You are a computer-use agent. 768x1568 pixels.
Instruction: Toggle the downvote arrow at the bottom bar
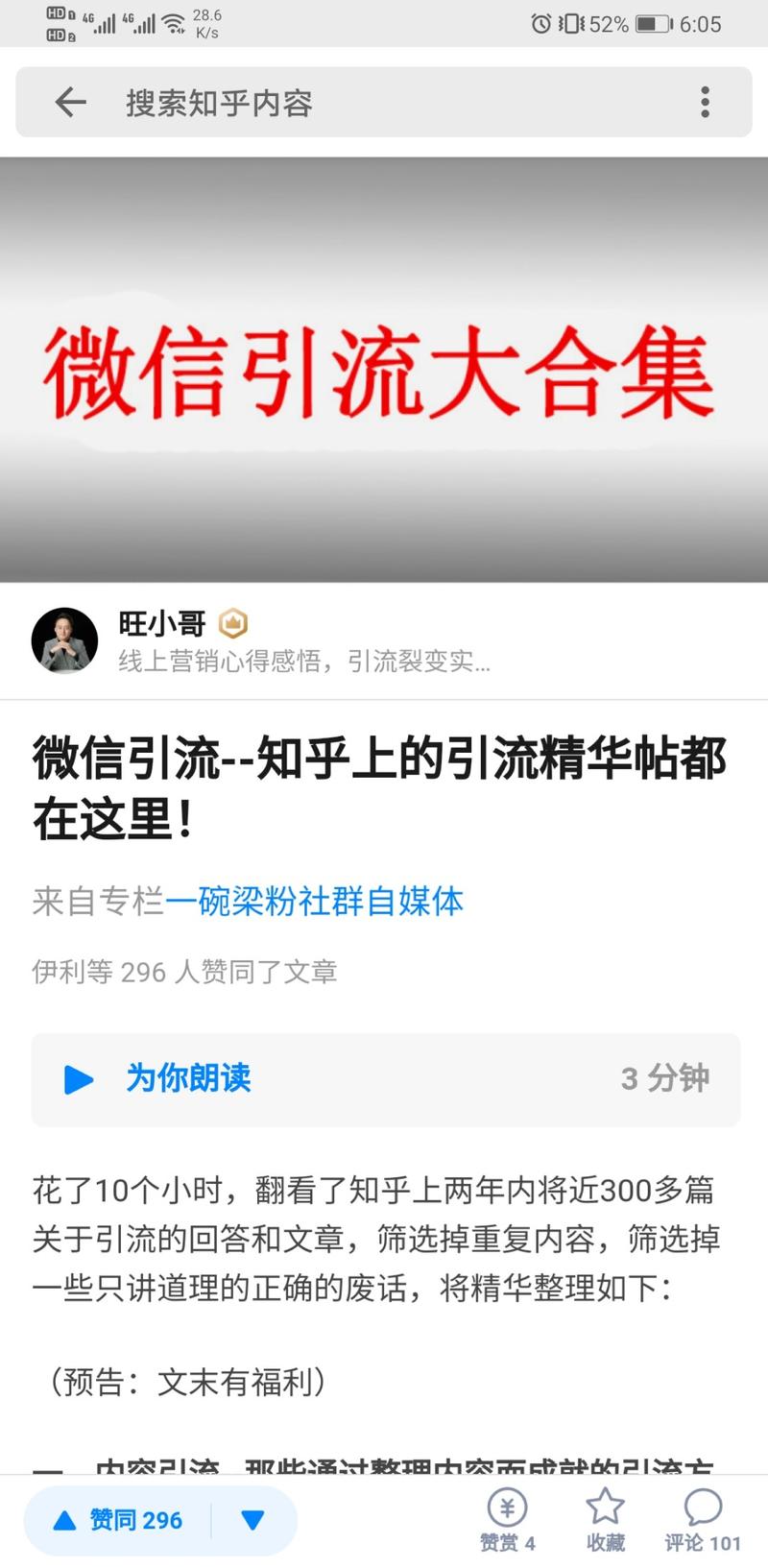pyautogui.click(x=252, y=1520)
